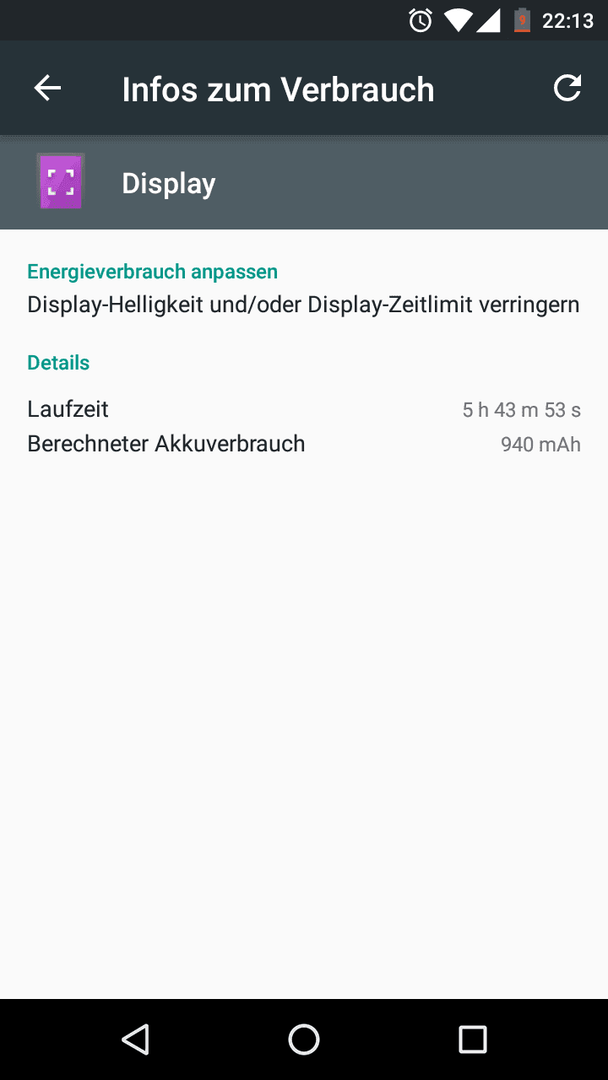This screenshot has height=1080, width=608.
Task: Go back using the app bar arrow
Action: tap(48, 88)
